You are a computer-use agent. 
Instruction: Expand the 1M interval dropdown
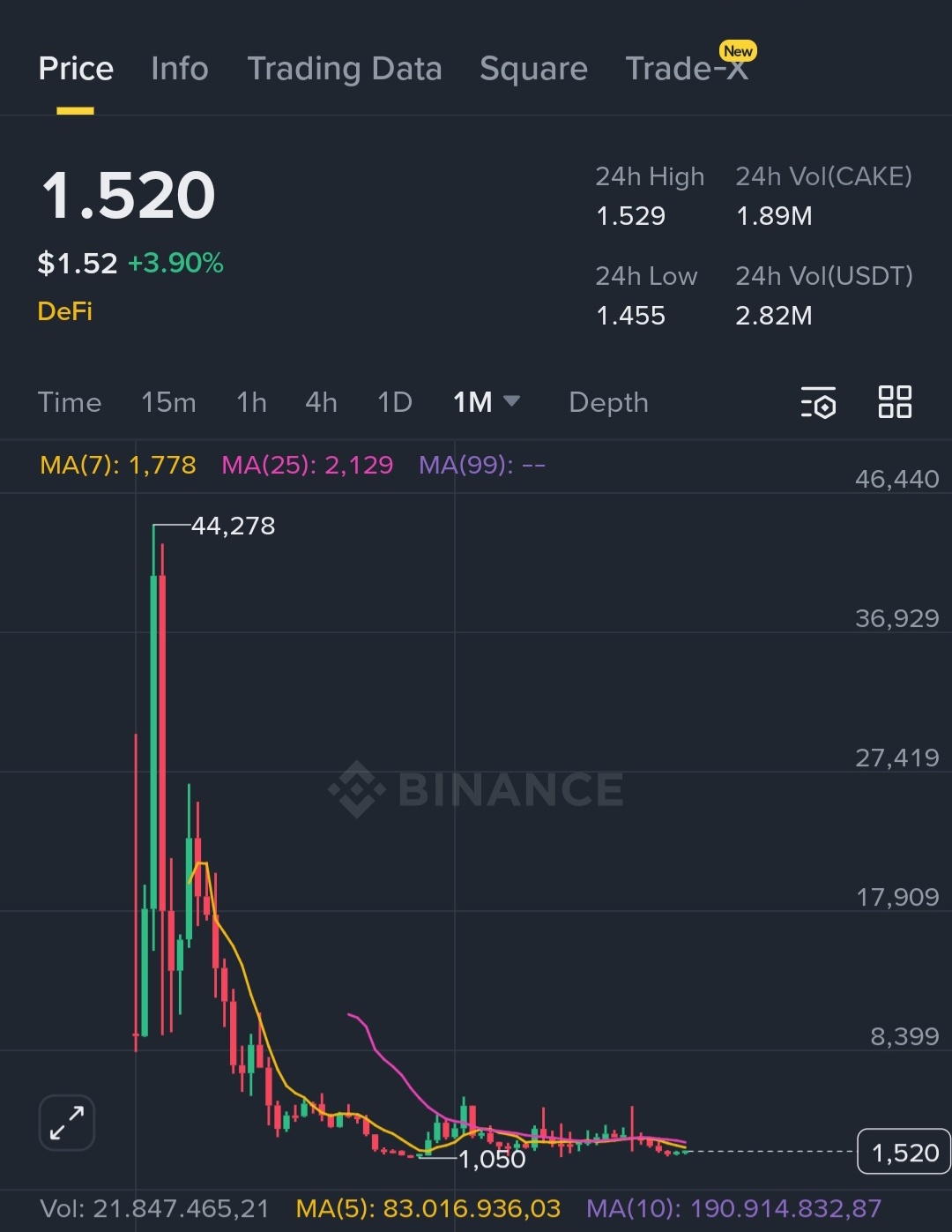pyautogui.click(x=486, y=402)
